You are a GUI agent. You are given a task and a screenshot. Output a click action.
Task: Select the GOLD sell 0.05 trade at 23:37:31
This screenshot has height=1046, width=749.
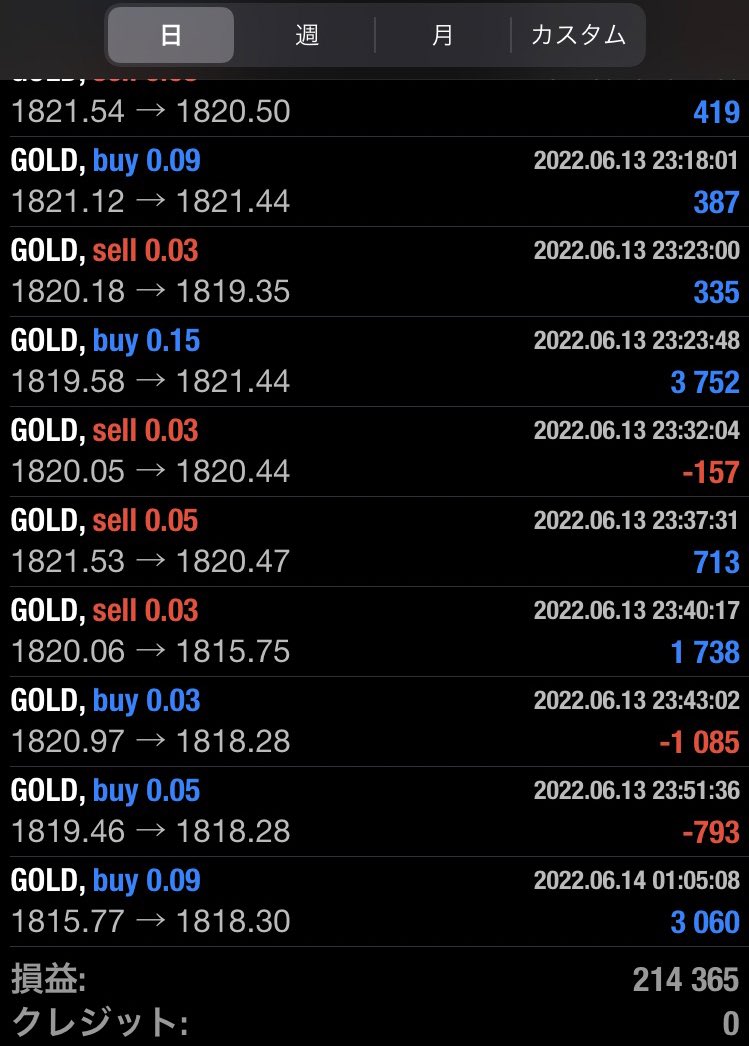(x=374, y=541)
